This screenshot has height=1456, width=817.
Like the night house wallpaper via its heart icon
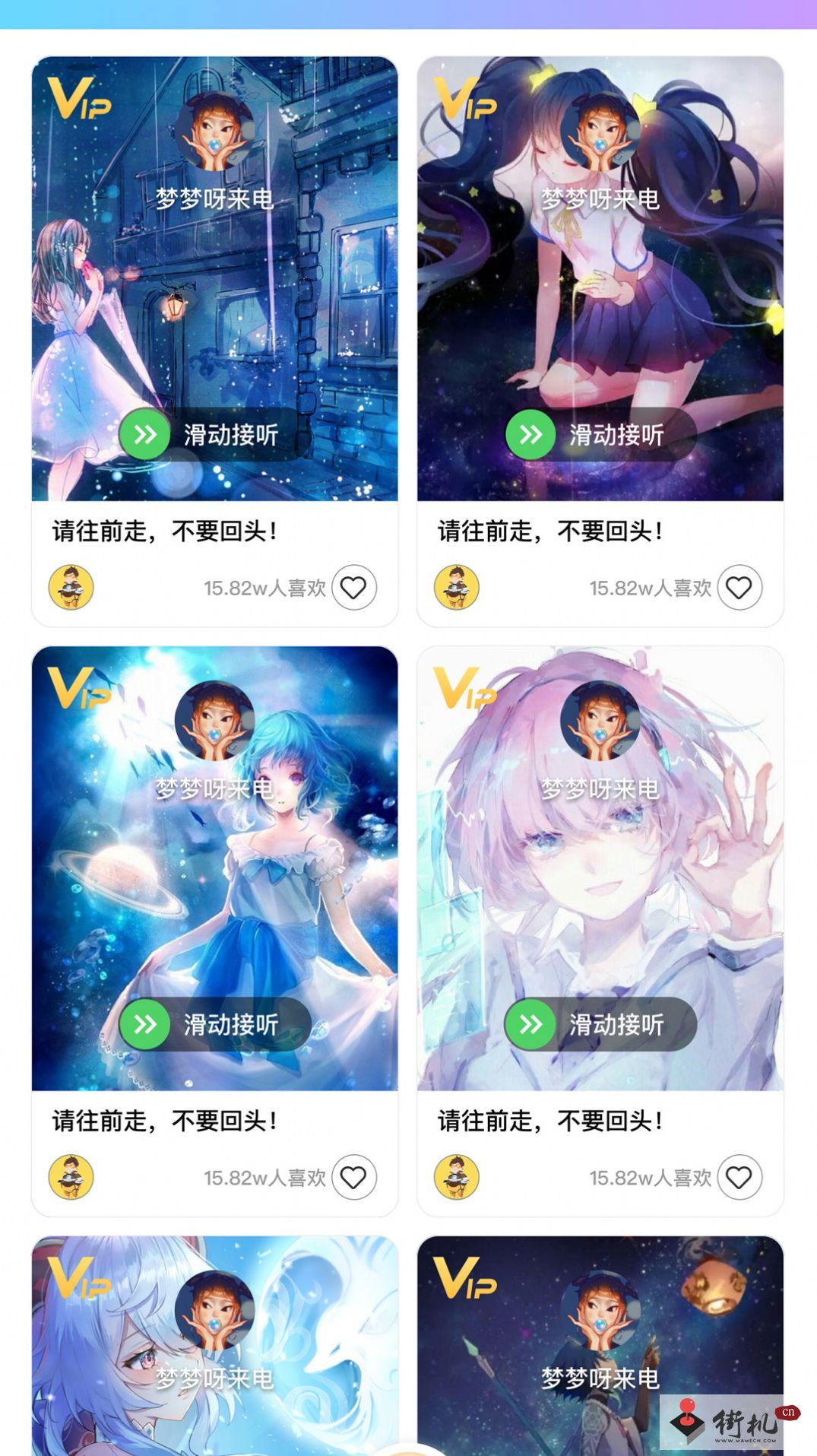353,588
